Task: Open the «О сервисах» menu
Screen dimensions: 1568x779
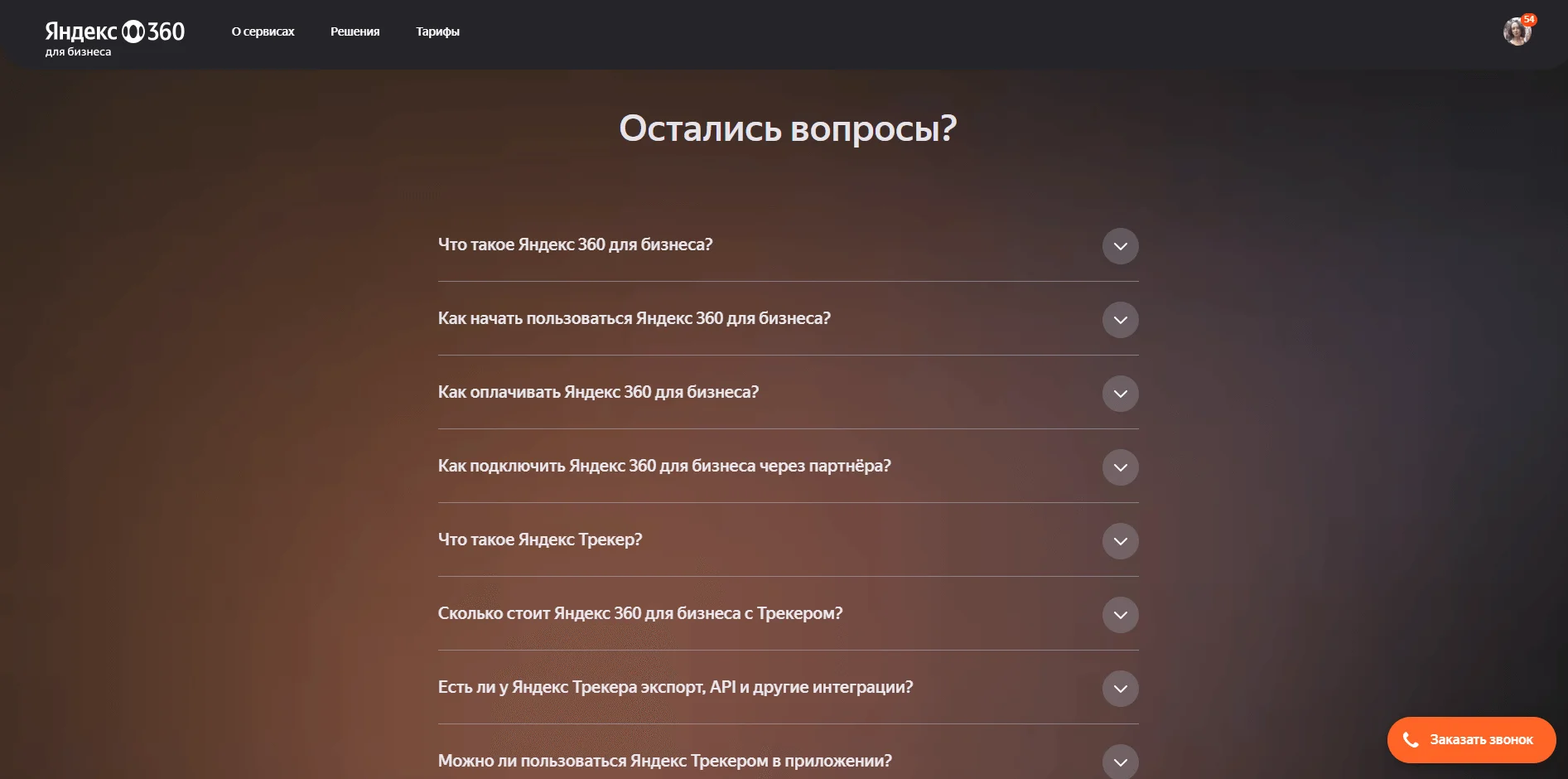Action: 263,31
